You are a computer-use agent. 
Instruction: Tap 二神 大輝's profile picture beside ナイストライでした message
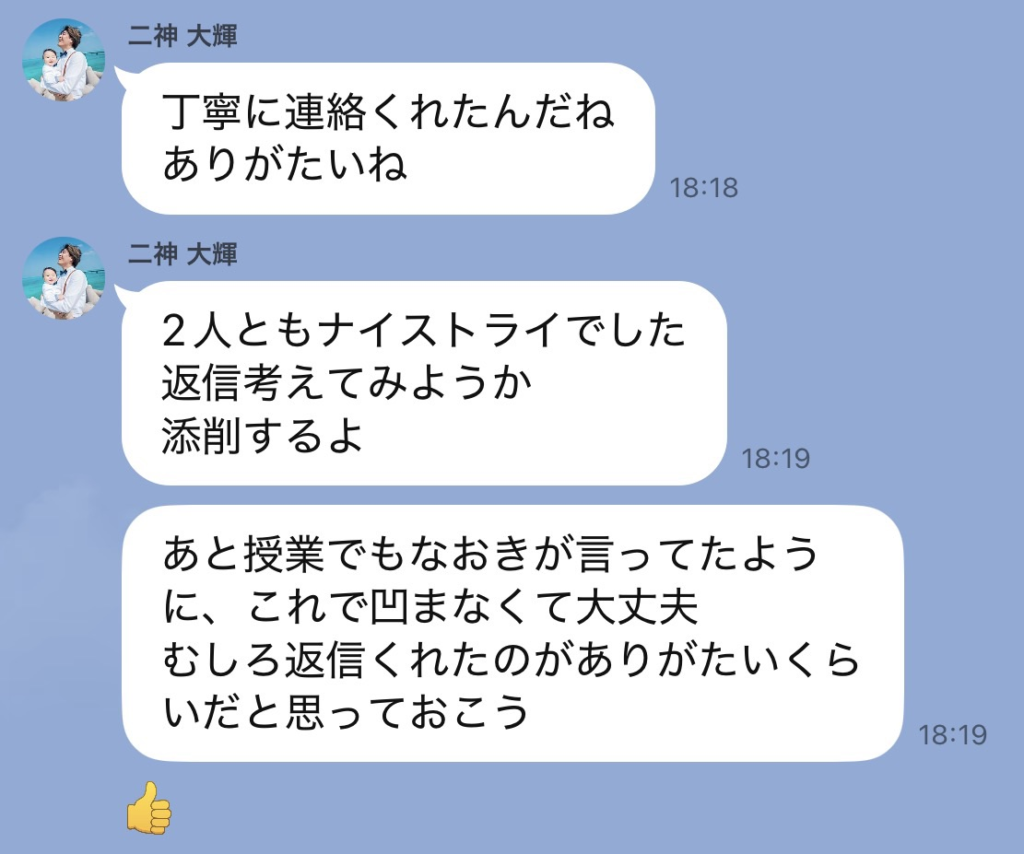coord(64,277)
